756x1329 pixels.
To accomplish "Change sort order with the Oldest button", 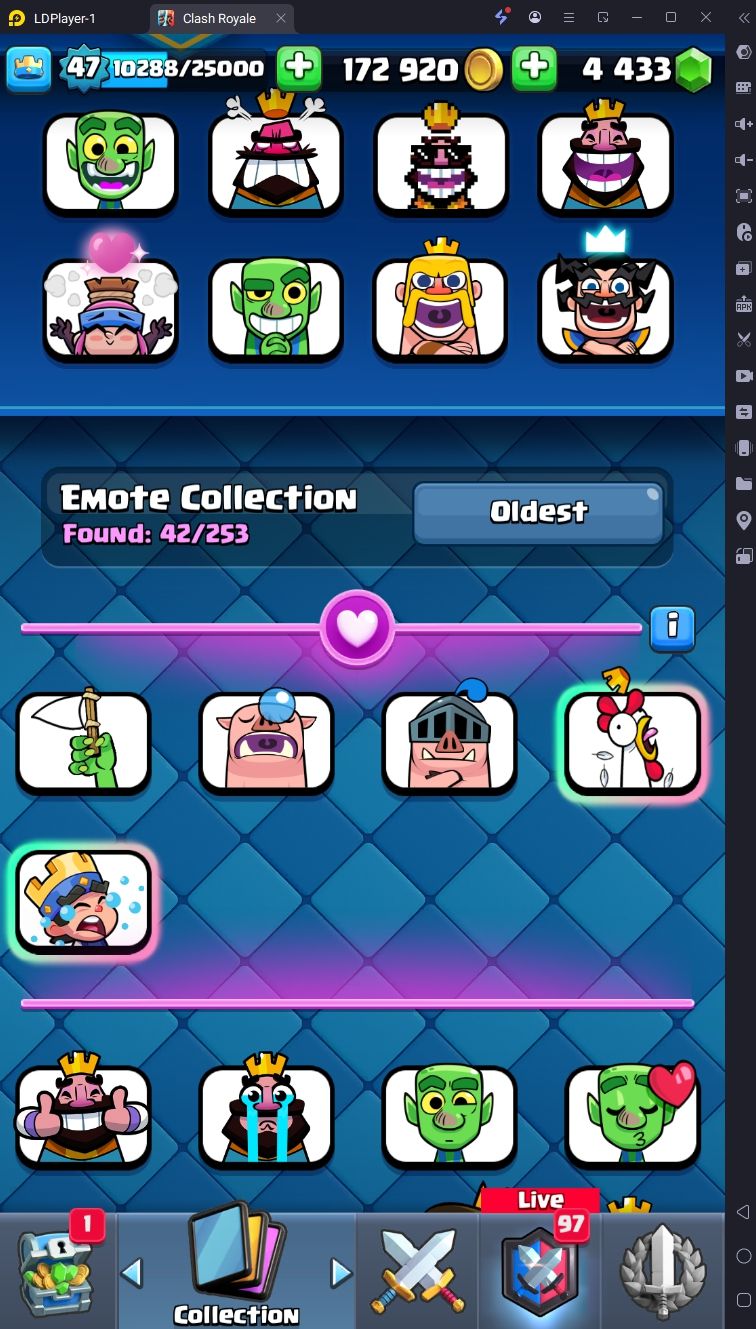I will (x=538, y=512).
